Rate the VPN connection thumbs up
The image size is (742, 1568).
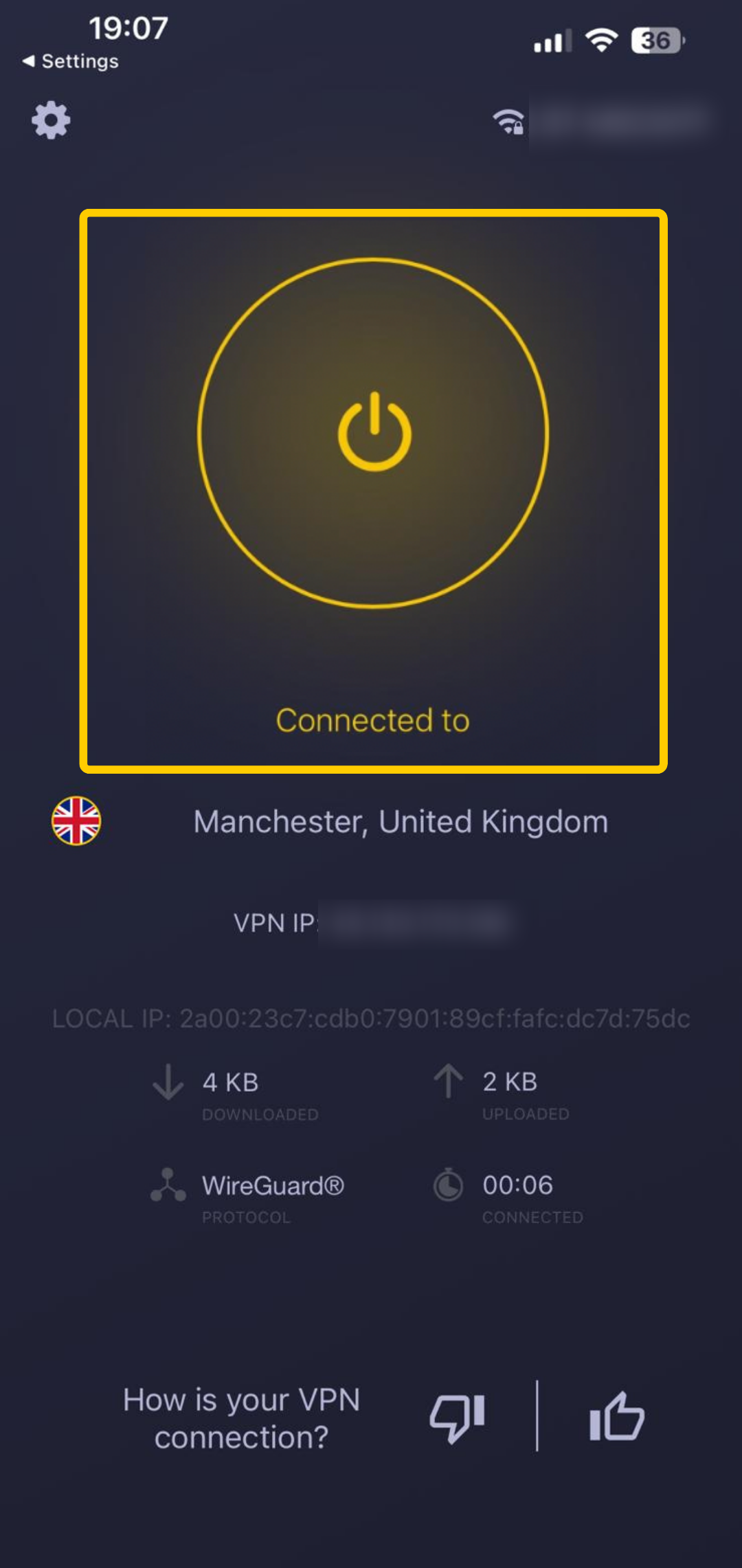click(616, 1417)
